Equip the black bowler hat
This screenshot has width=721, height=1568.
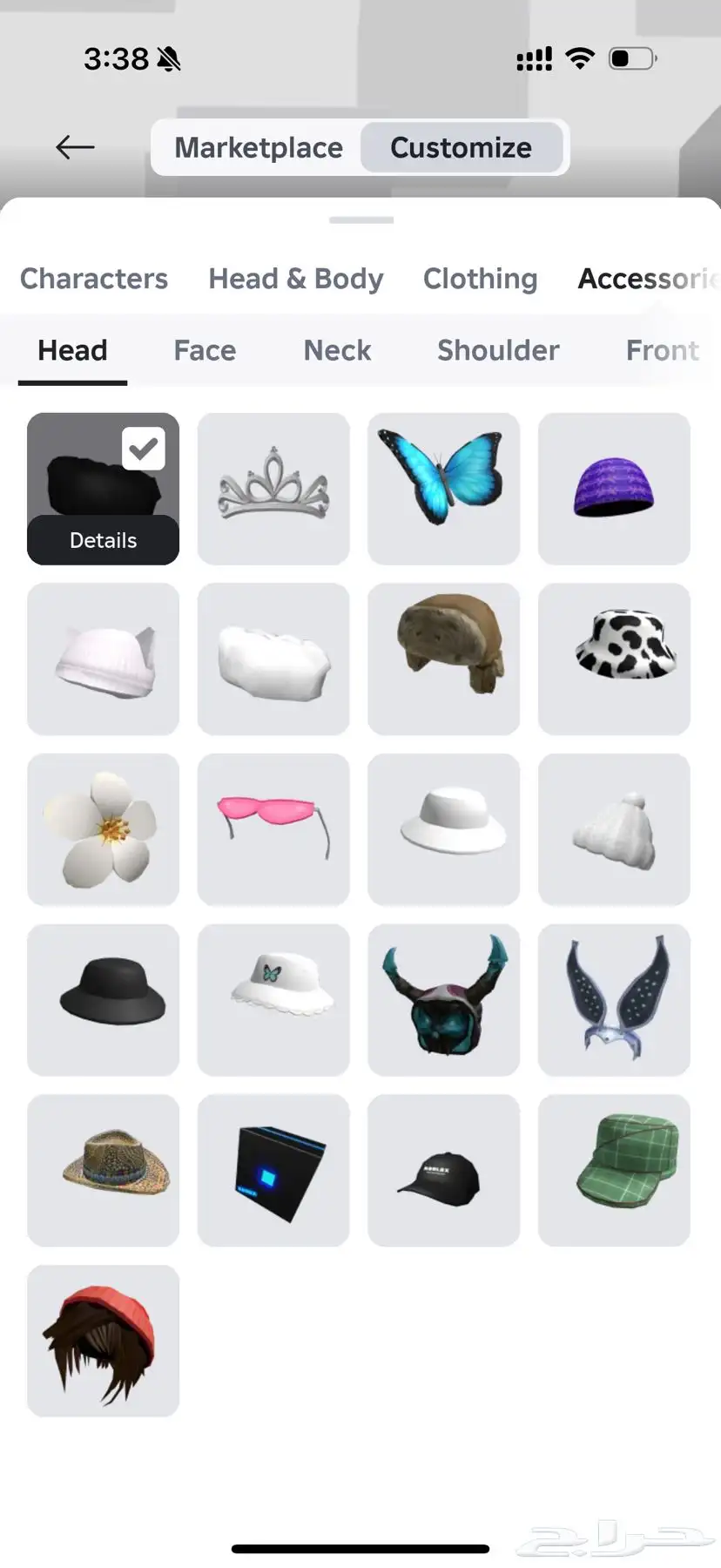pos(103,999)
